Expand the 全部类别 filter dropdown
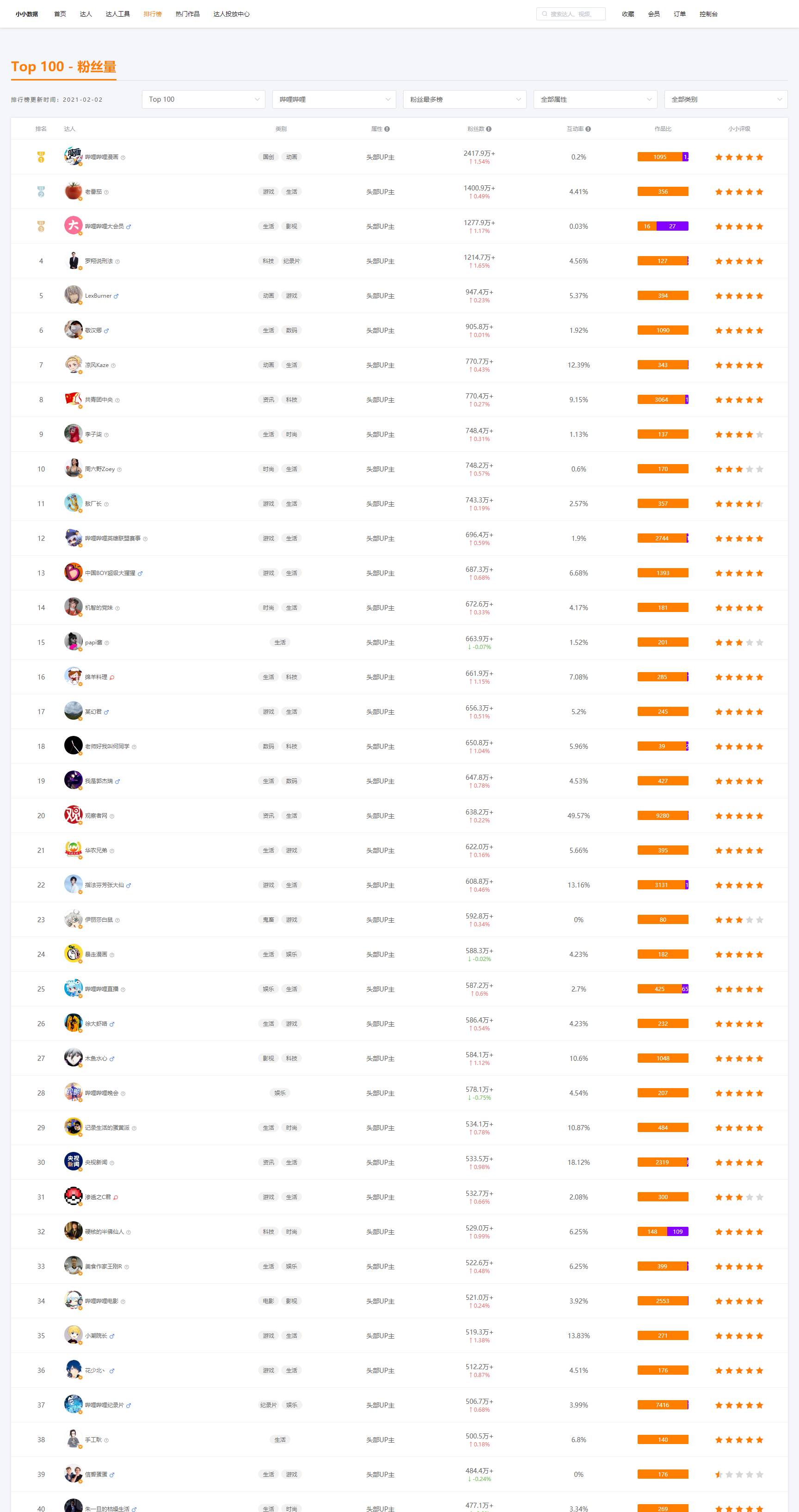 tap(725, 99)
